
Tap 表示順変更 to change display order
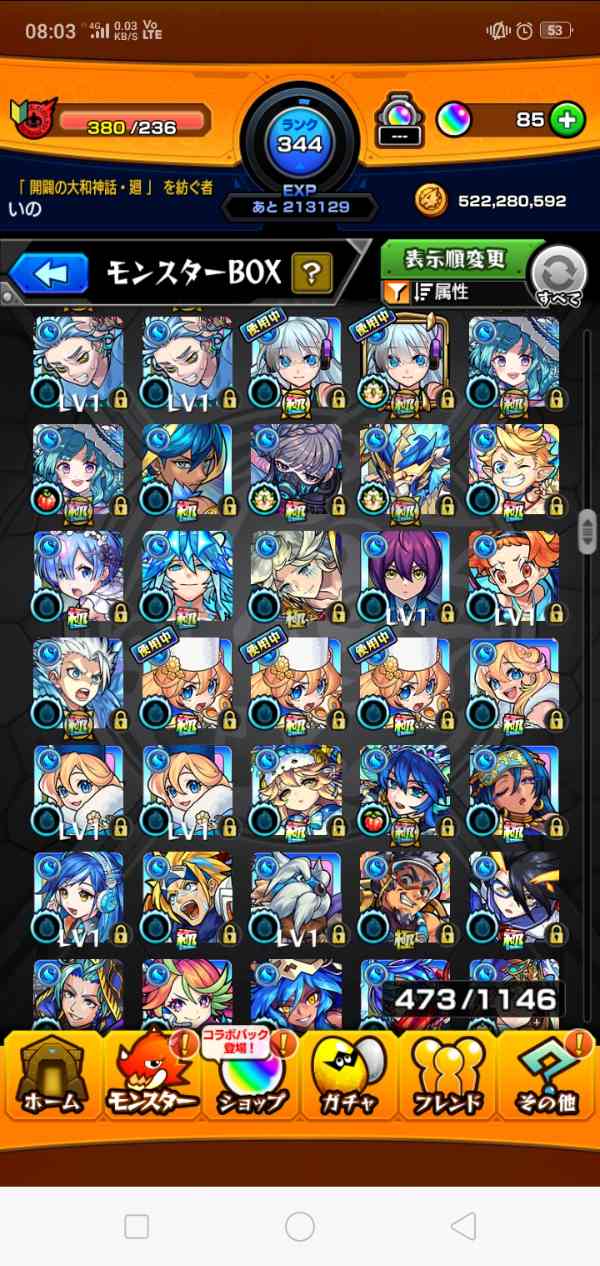(455, 259)
